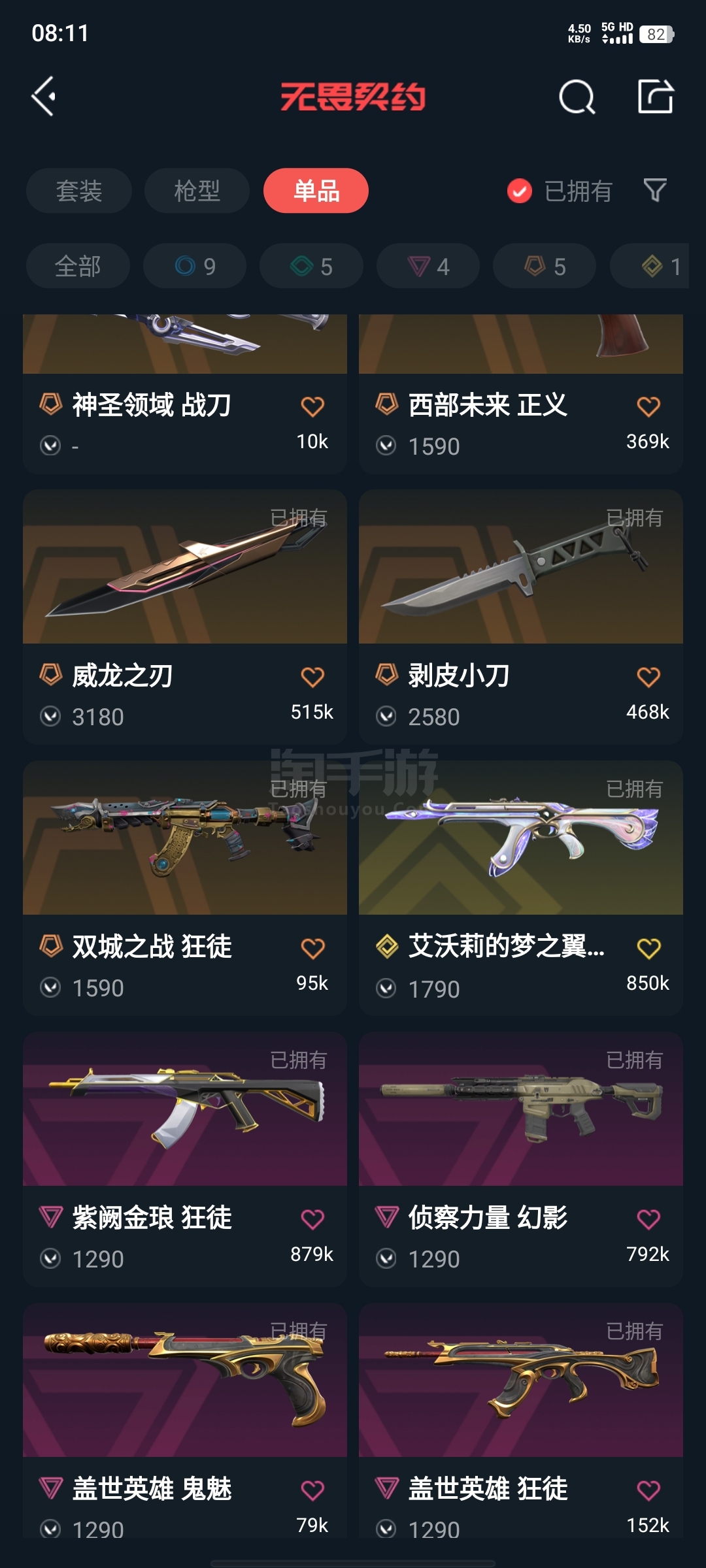This screenshot has height=1568, width=706.
Task: Share this page via the share icon
Action: coord(656,97)
